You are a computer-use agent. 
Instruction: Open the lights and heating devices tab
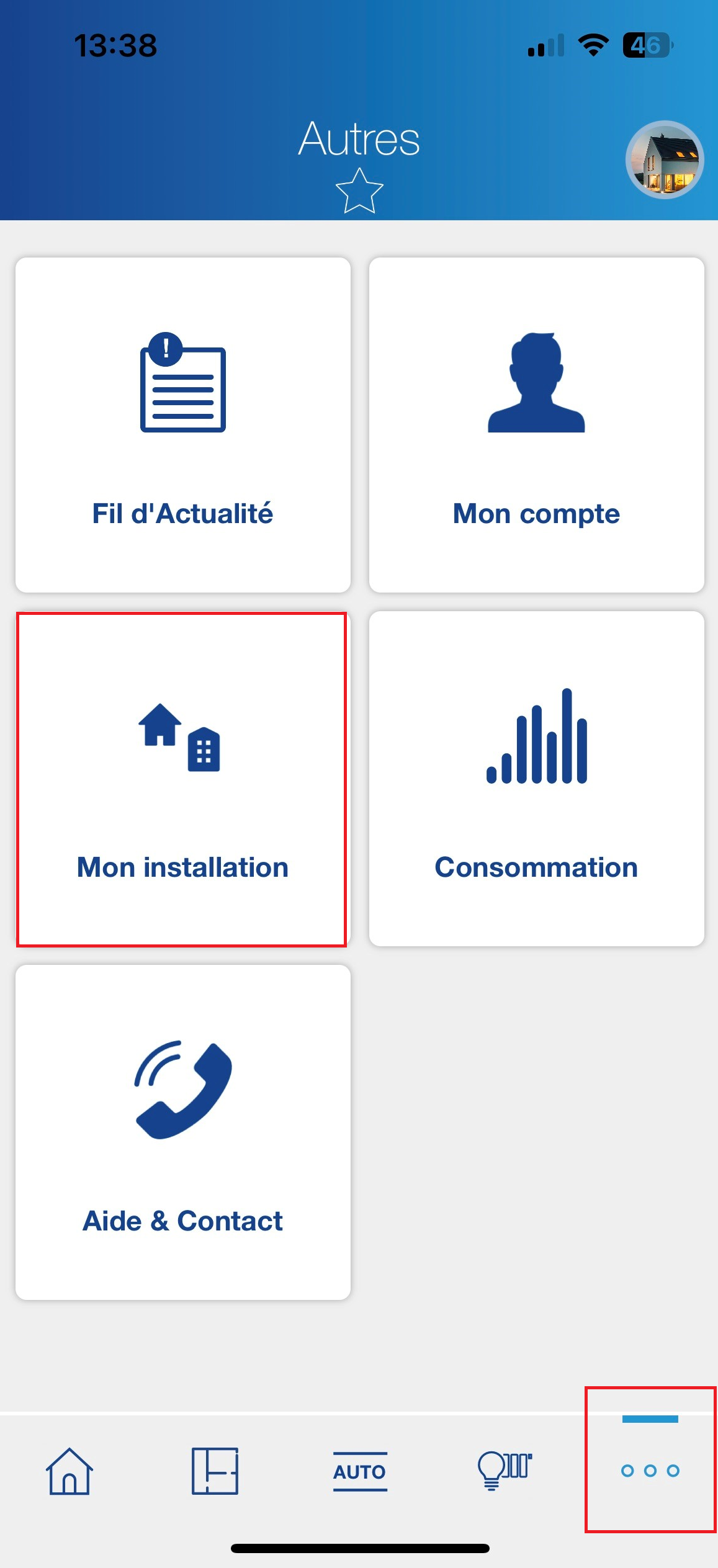[x=505, y=1471]
